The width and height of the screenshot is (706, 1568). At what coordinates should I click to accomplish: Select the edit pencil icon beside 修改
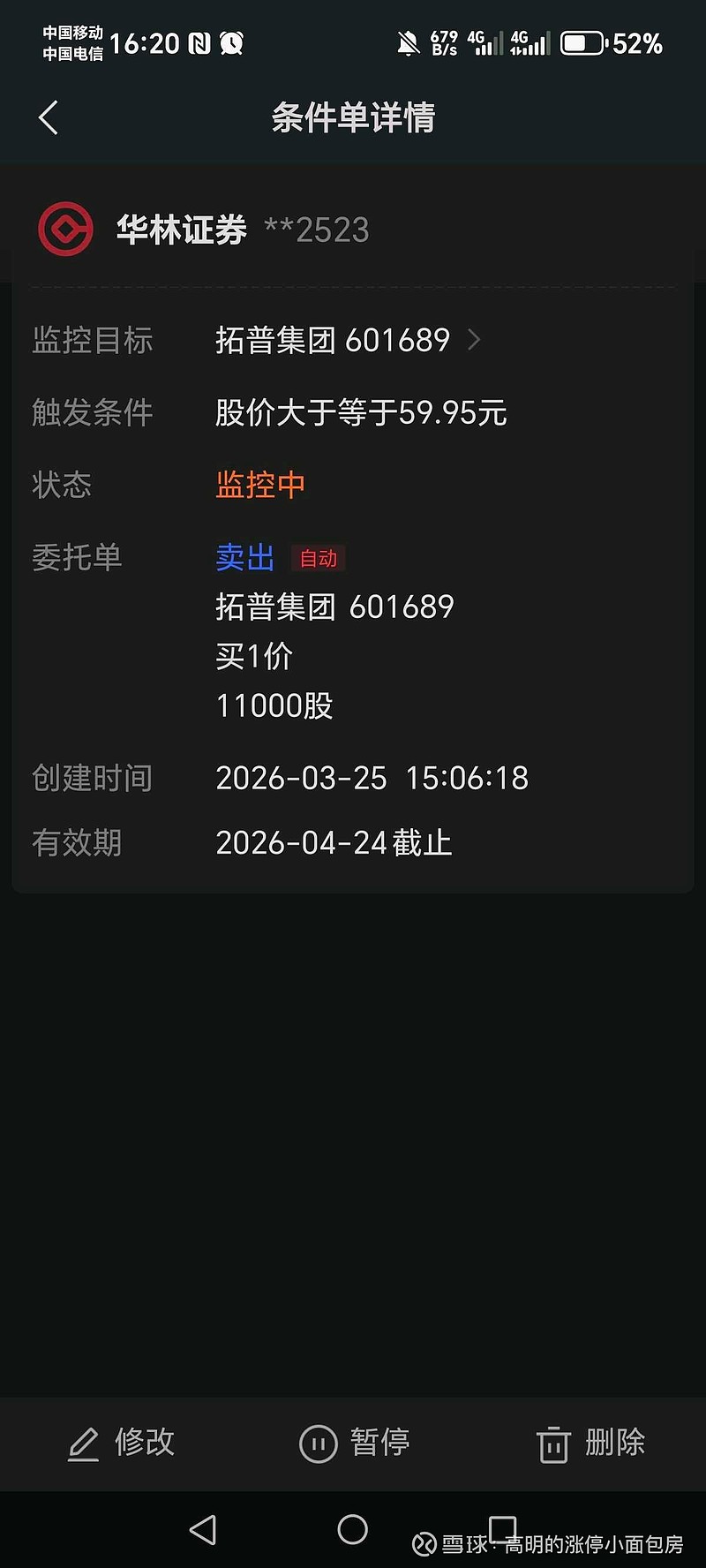pyautogui.click(x=82, y=1443)
